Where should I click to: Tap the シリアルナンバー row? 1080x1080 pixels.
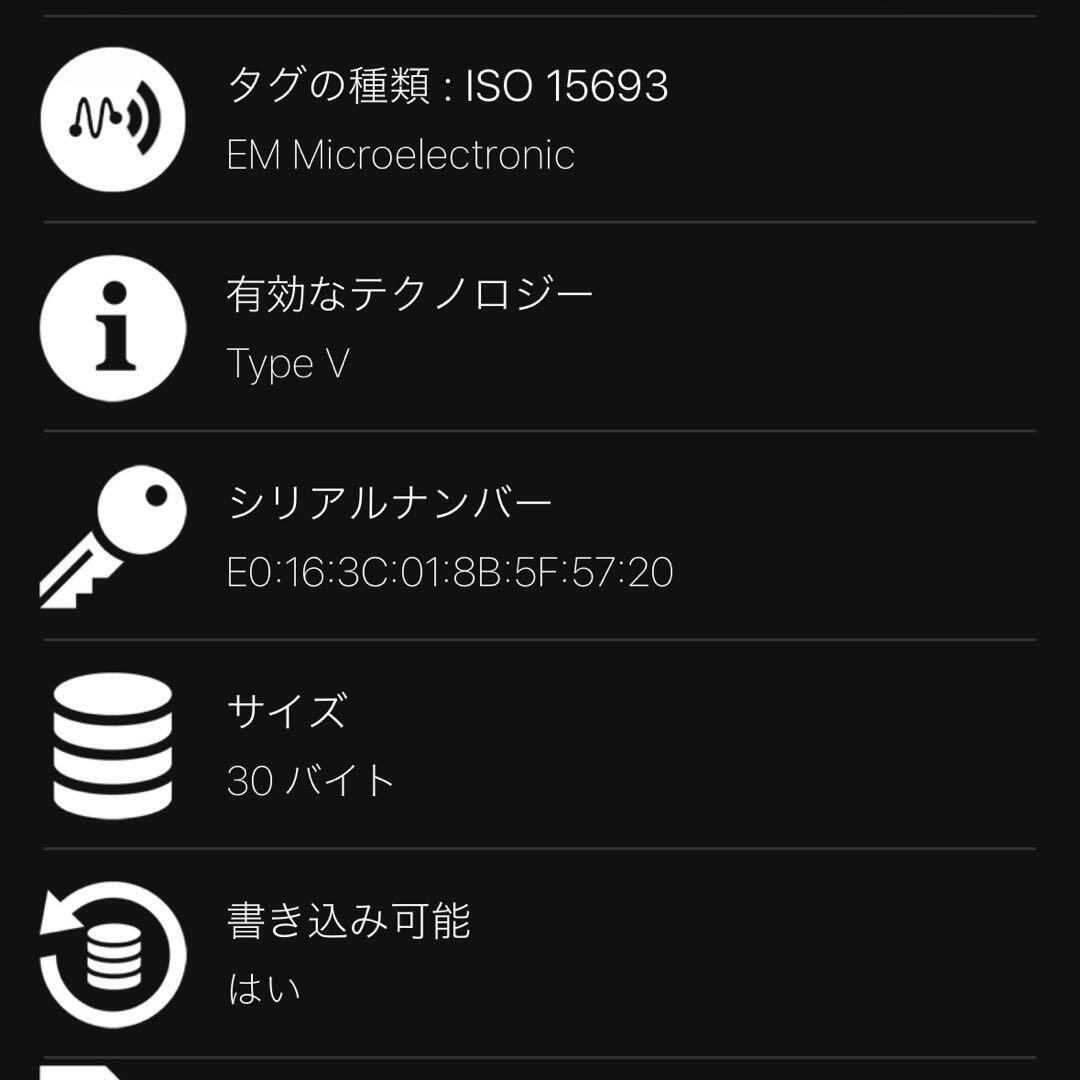(x=540, y=536)
